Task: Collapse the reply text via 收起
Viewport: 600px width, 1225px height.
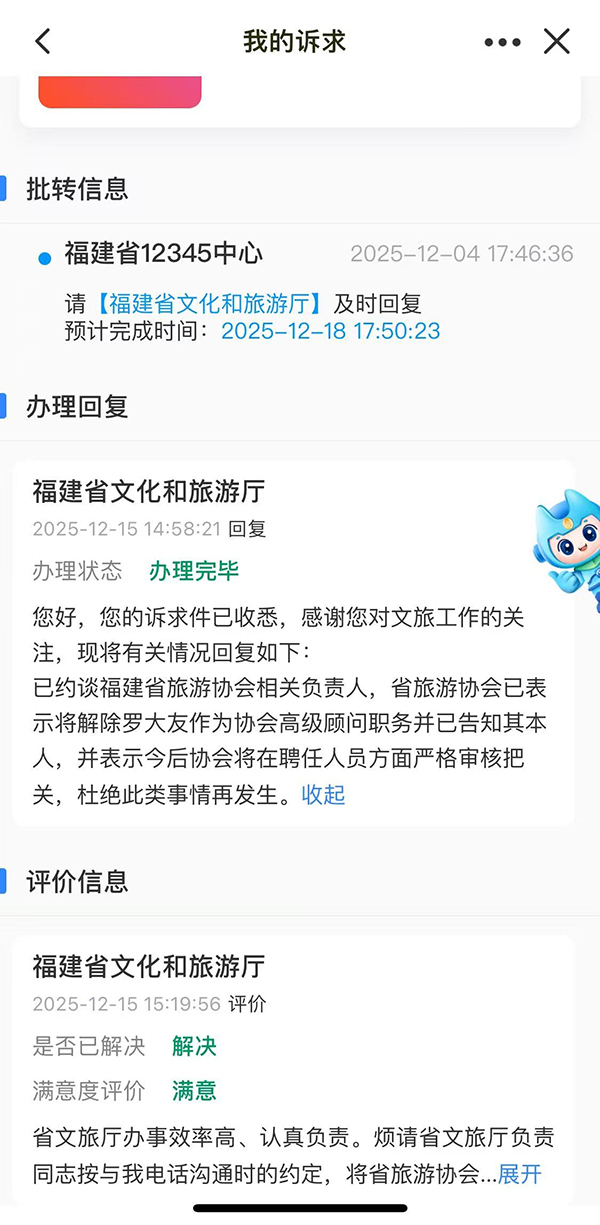Action: (x=323, y=795)
